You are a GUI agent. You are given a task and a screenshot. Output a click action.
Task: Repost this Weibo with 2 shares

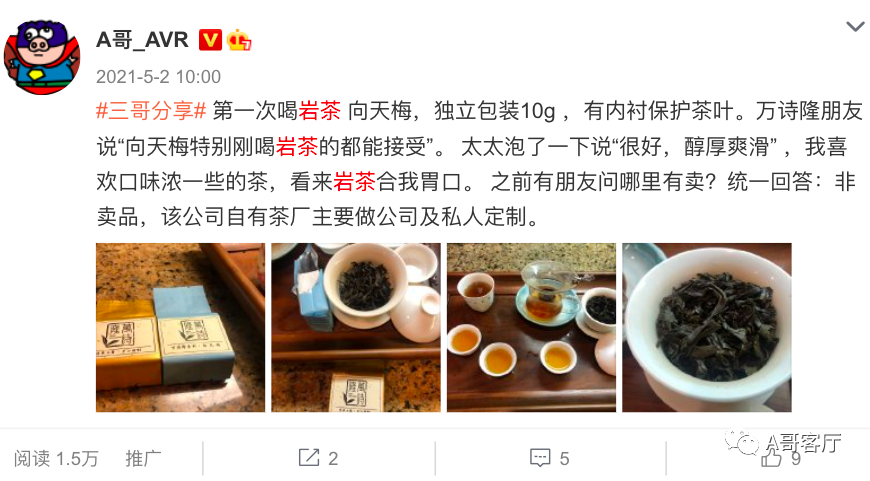point(319,458)
